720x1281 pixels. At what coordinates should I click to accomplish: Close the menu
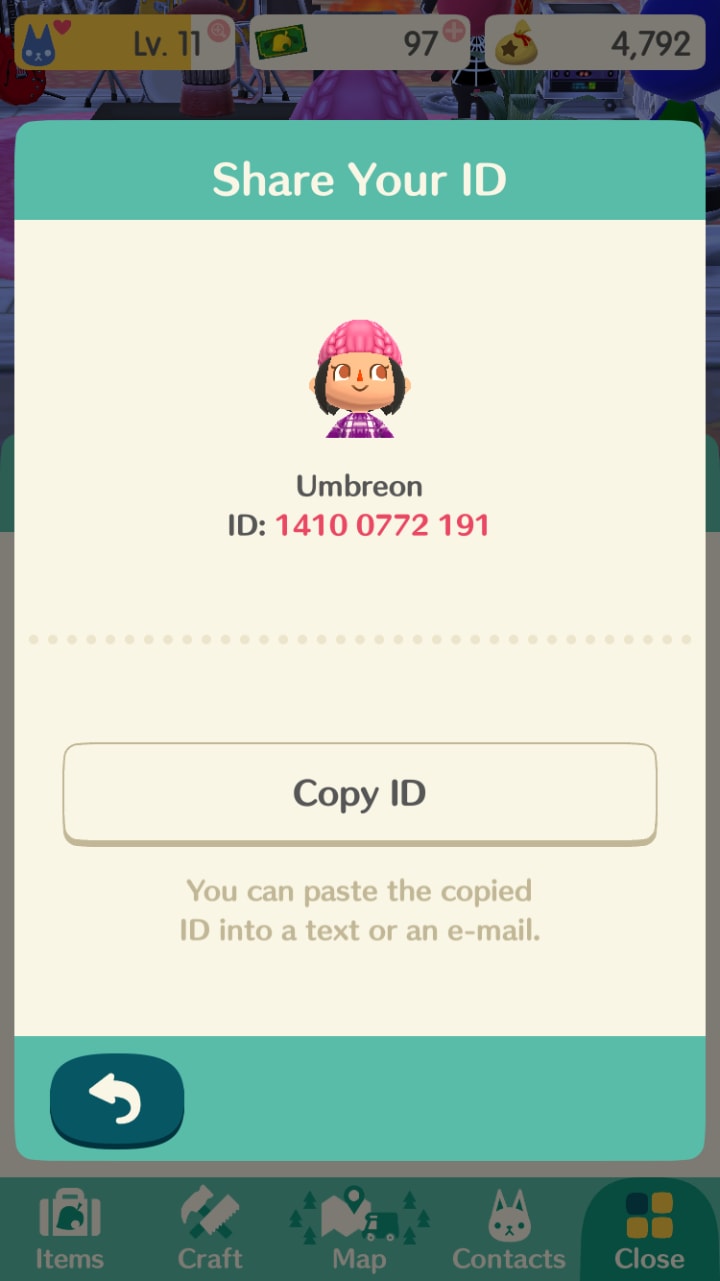tap(649, 1229)
